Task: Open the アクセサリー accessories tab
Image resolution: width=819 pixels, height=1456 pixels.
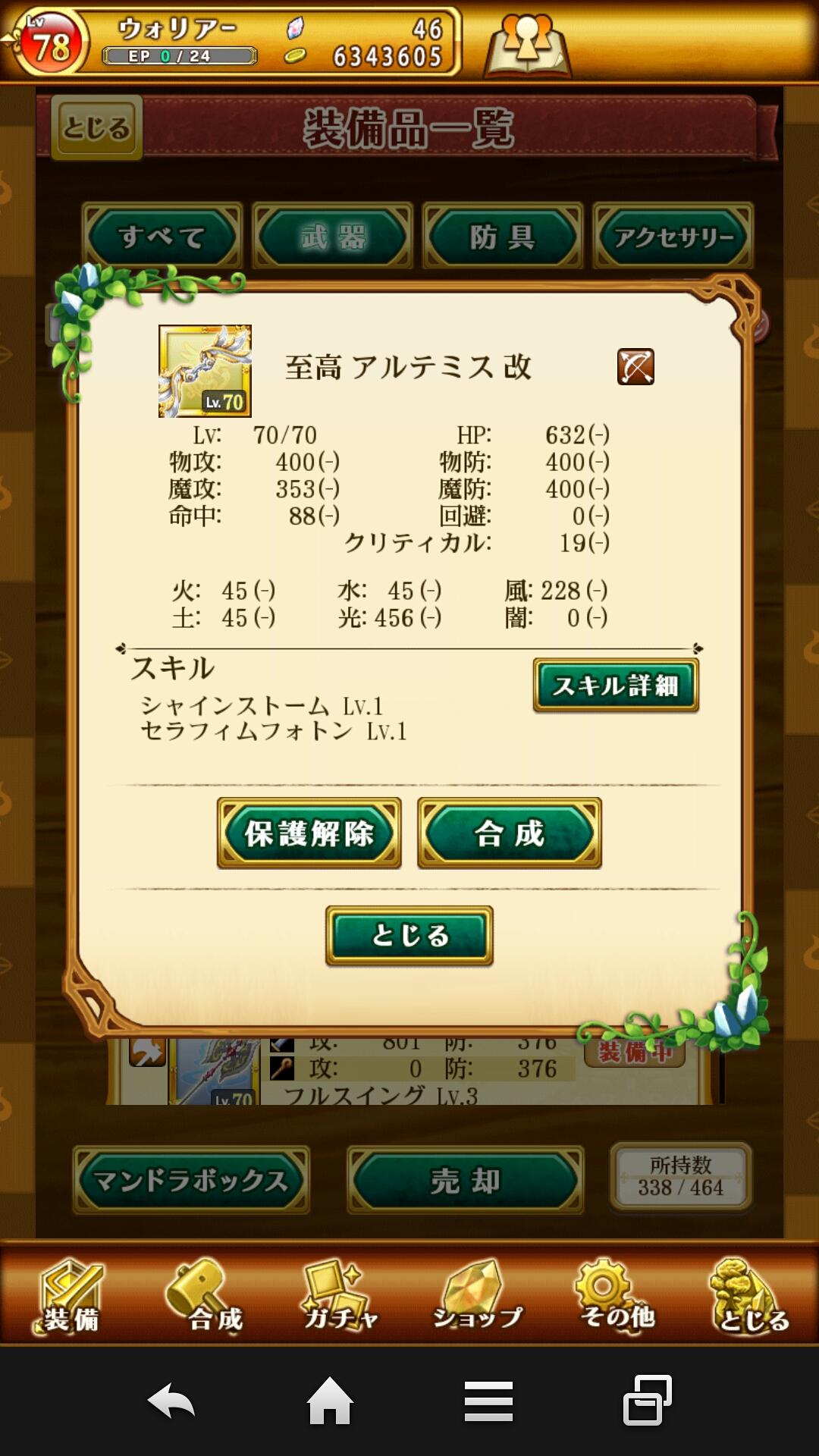Action: tap(673, 235)
